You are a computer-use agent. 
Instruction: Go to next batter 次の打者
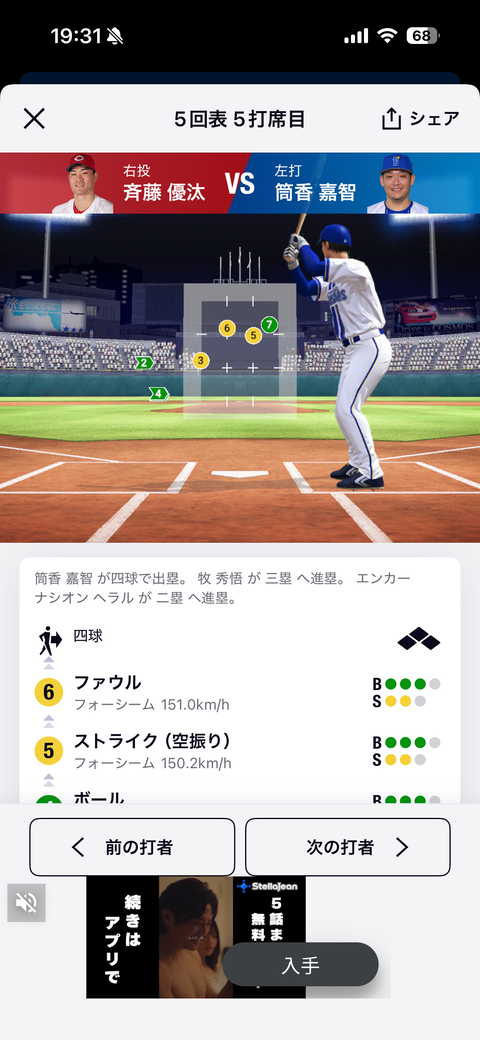(x=348, y=847)
